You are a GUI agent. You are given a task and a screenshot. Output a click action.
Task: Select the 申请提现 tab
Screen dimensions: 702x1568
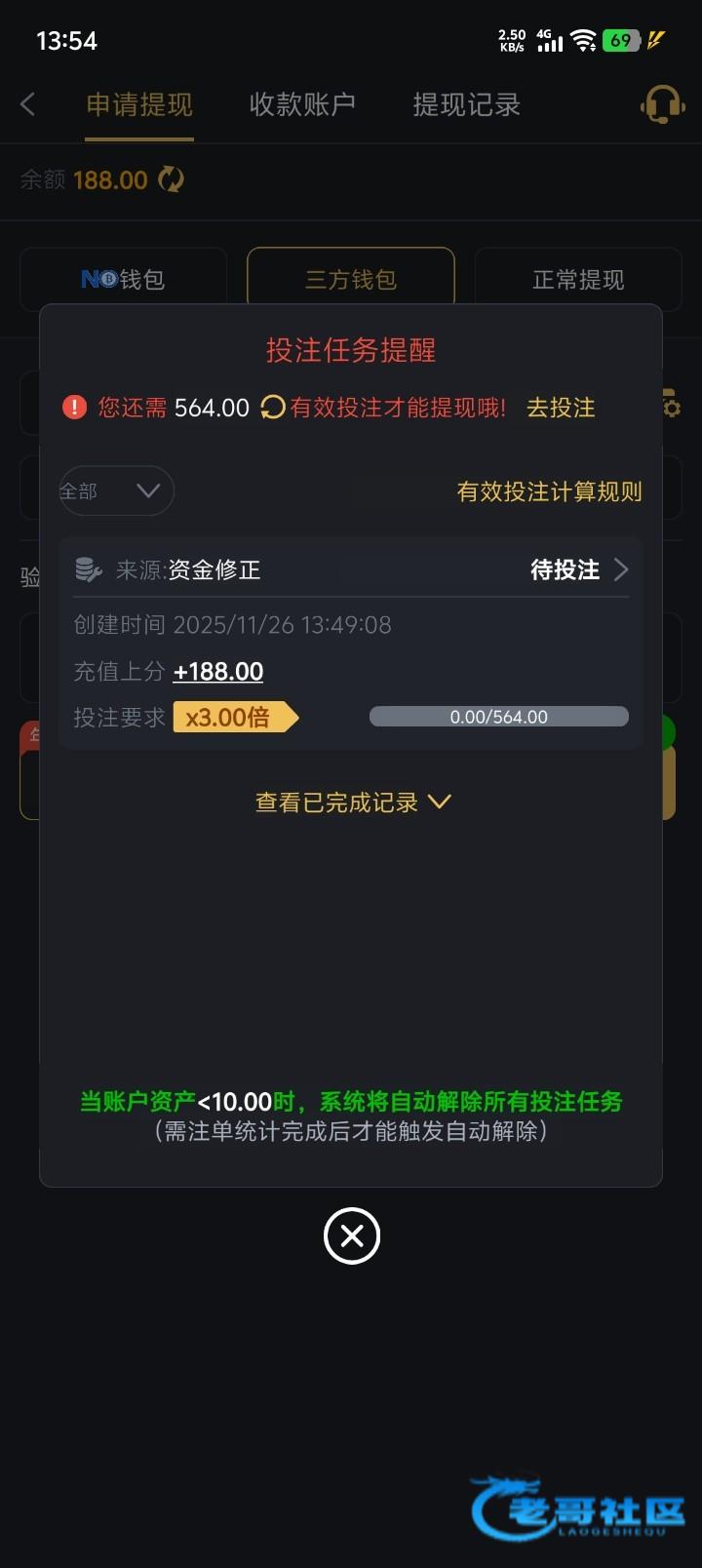pyautogui.click(x=139, y=104)
